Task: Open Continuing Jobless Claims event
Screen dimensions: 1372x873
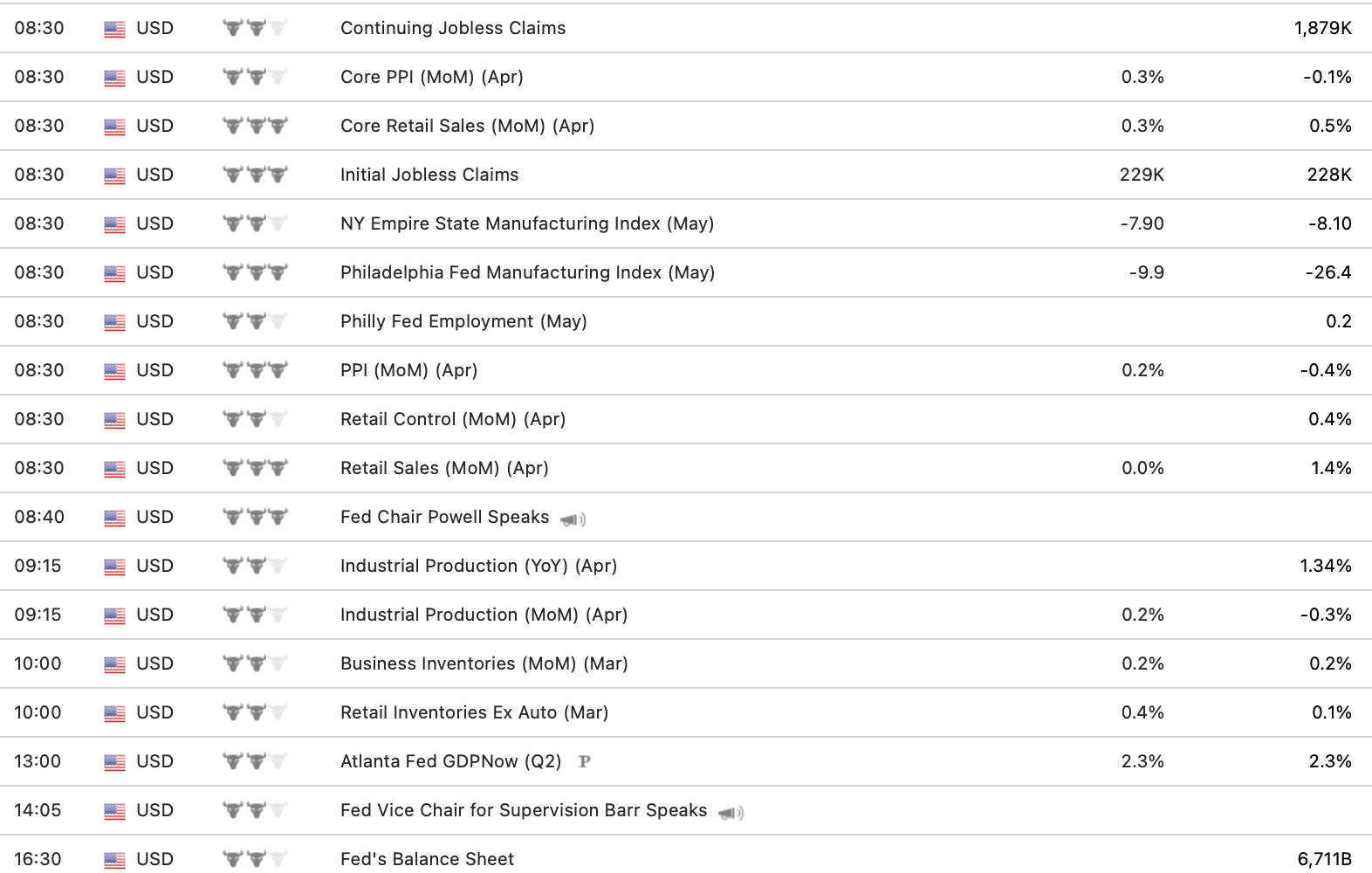Action: click(x=452, y=28)
